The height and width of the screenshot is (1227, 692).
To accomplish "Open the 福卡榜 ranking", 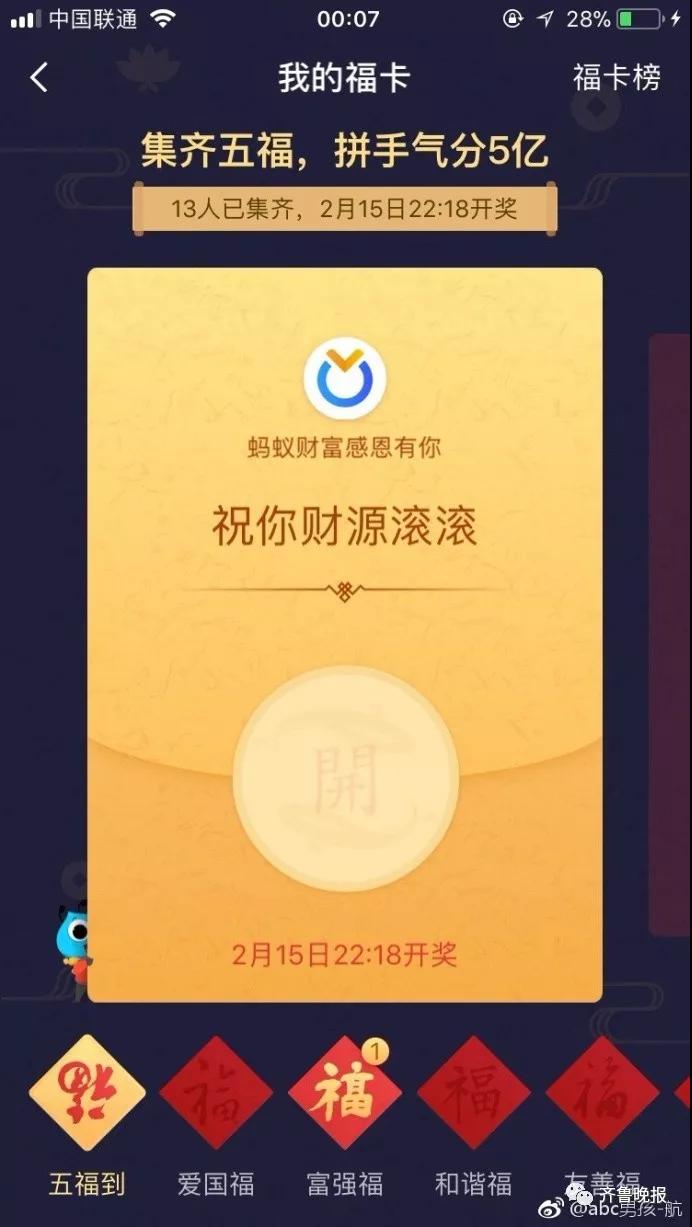I will pyautogui.click(x=616, y=78).
